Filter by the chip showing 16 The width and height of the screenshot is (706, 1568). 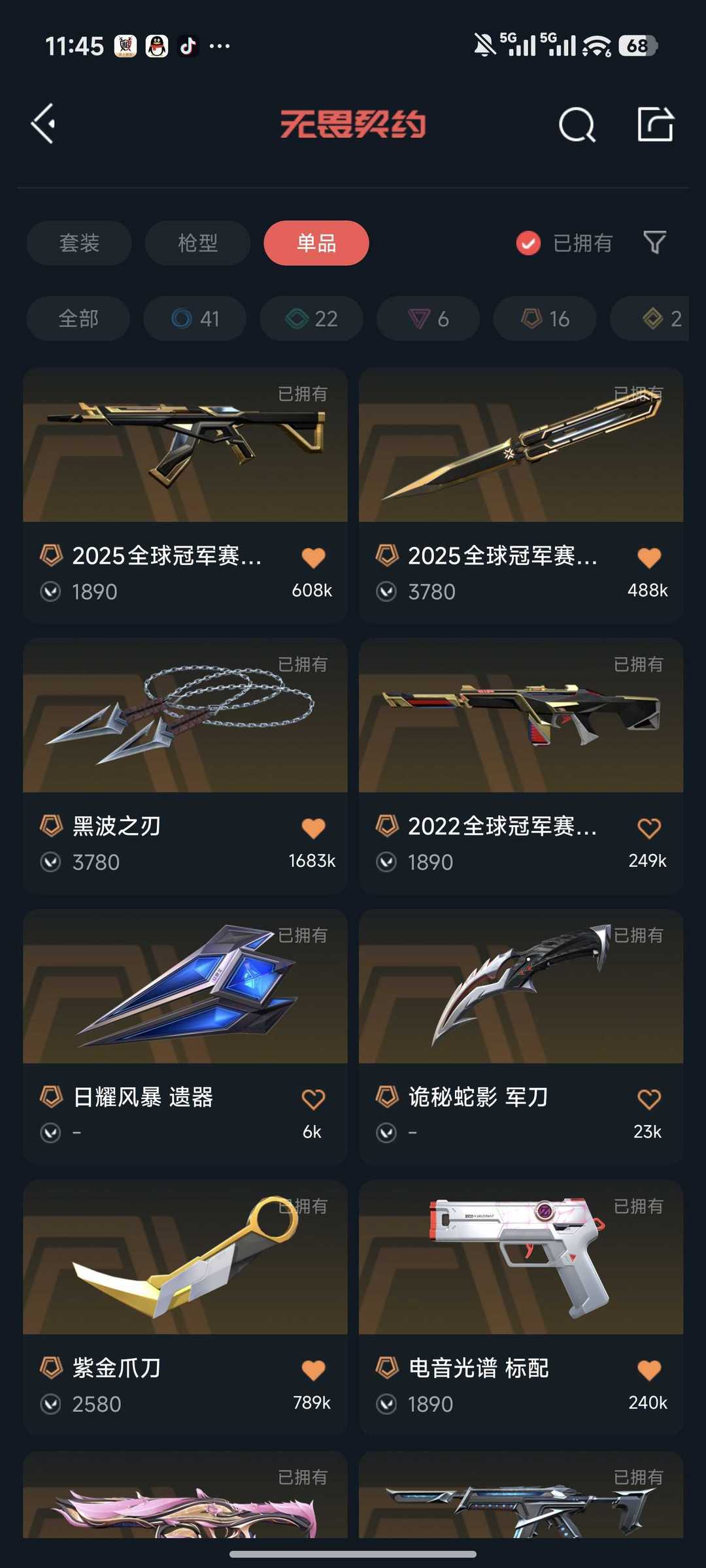coord(545,319)
